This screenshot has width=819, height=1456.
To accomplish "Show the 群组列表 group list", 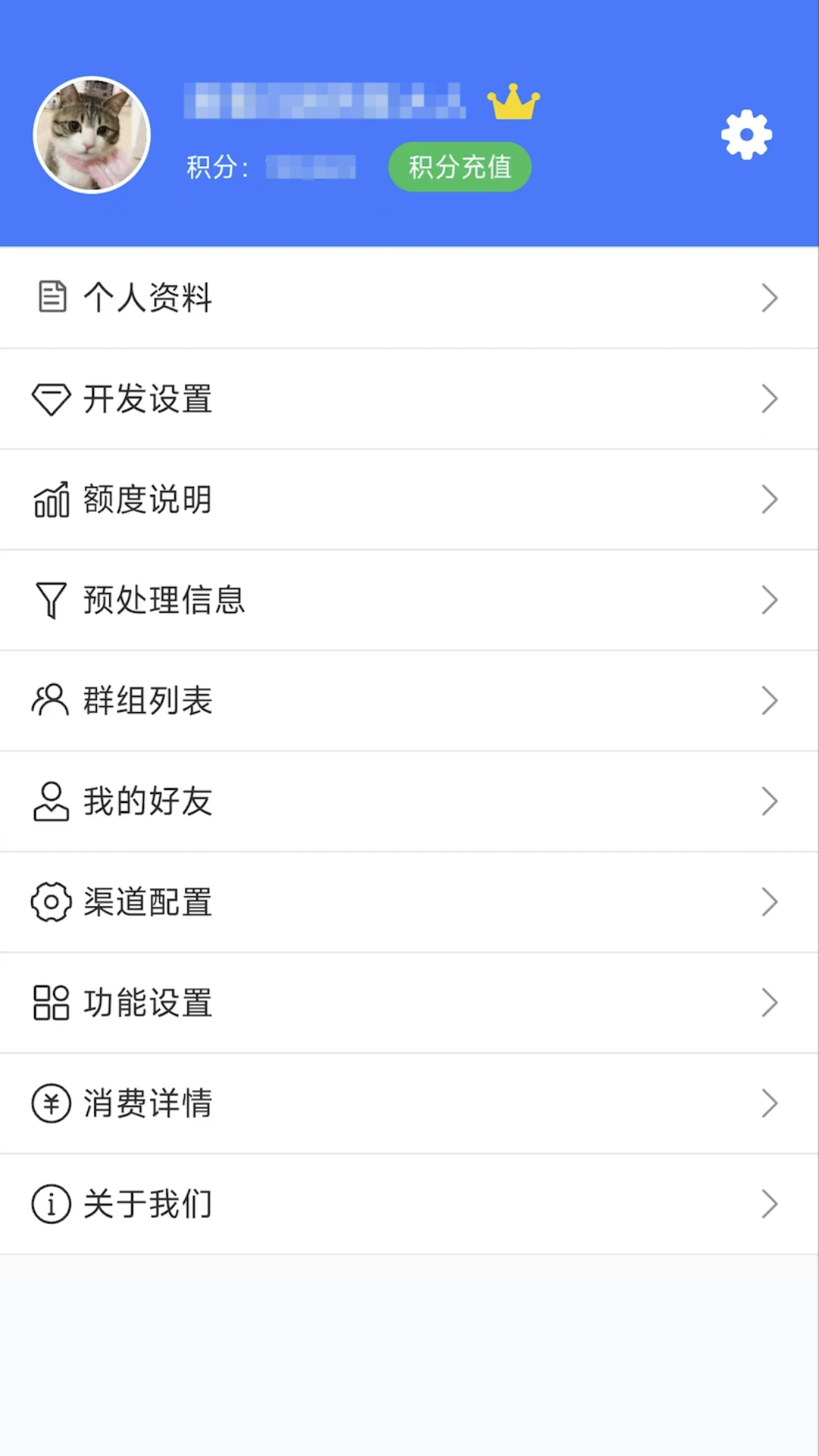I will click(x=409, y=701).
